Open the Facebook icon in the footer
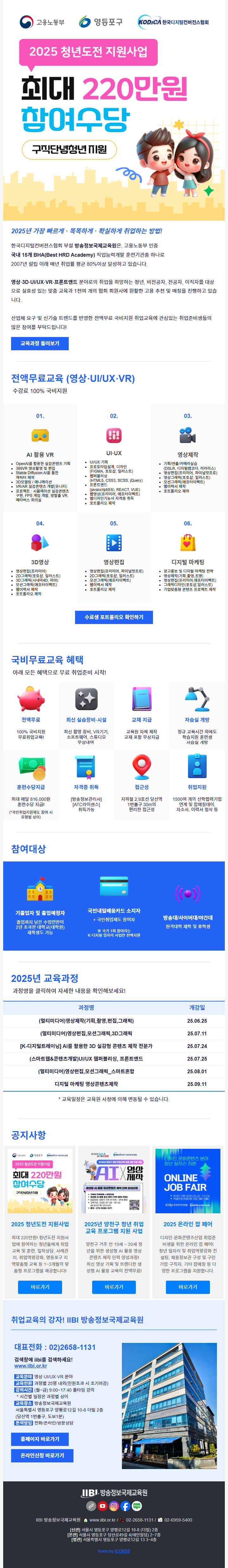 pos(125,1506)
